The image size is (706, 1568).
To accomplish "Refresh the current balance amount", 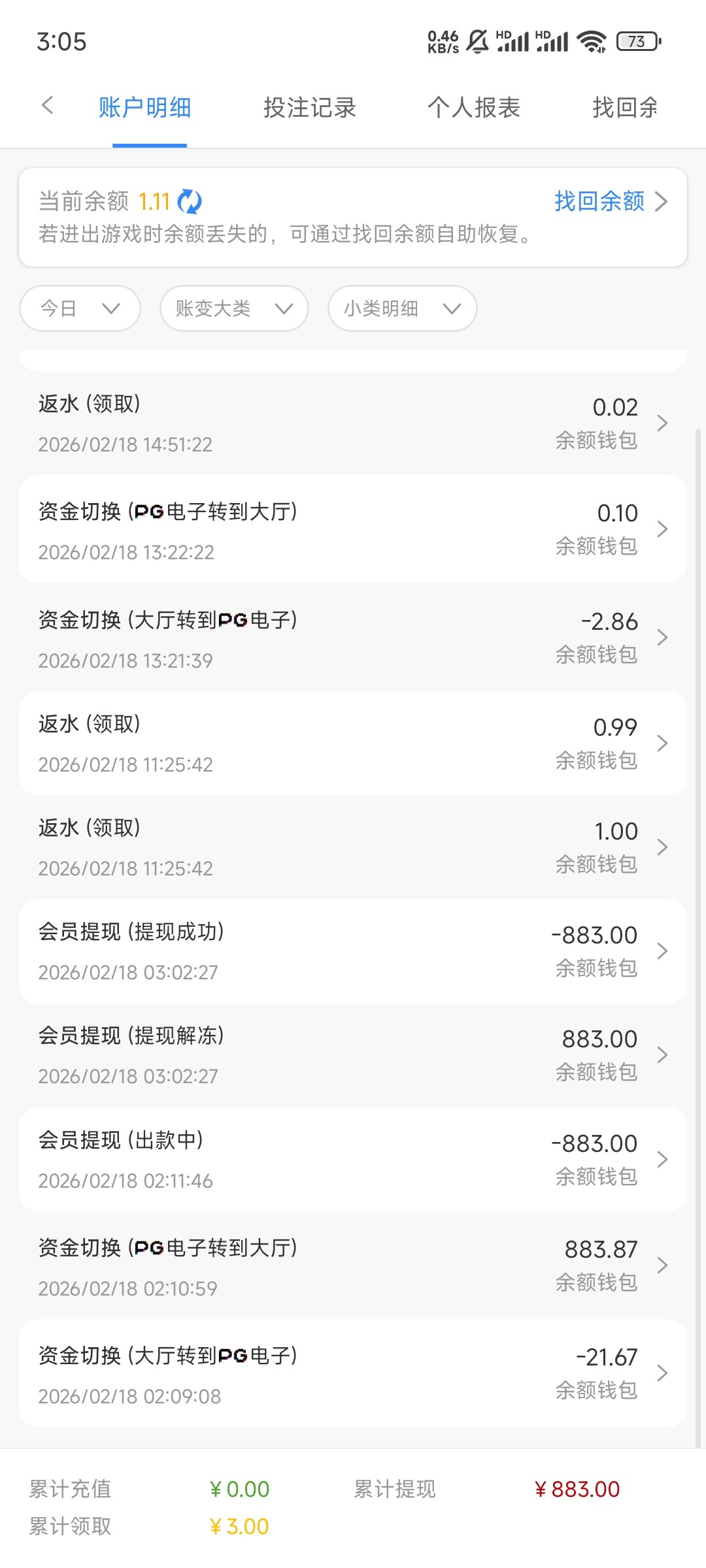I will [190, 202].
